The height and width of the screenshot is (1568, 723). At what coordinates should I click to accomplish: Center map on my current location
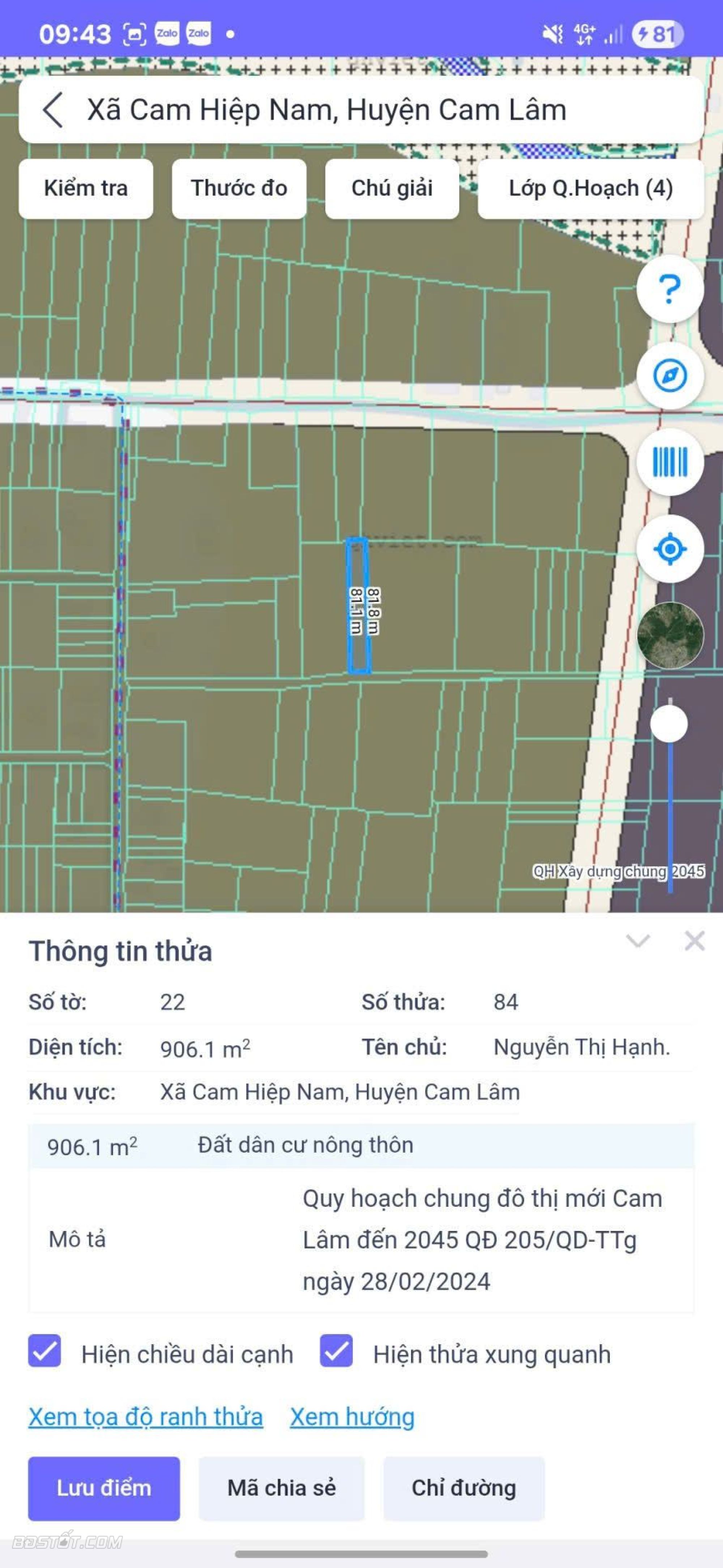[670, 549]
